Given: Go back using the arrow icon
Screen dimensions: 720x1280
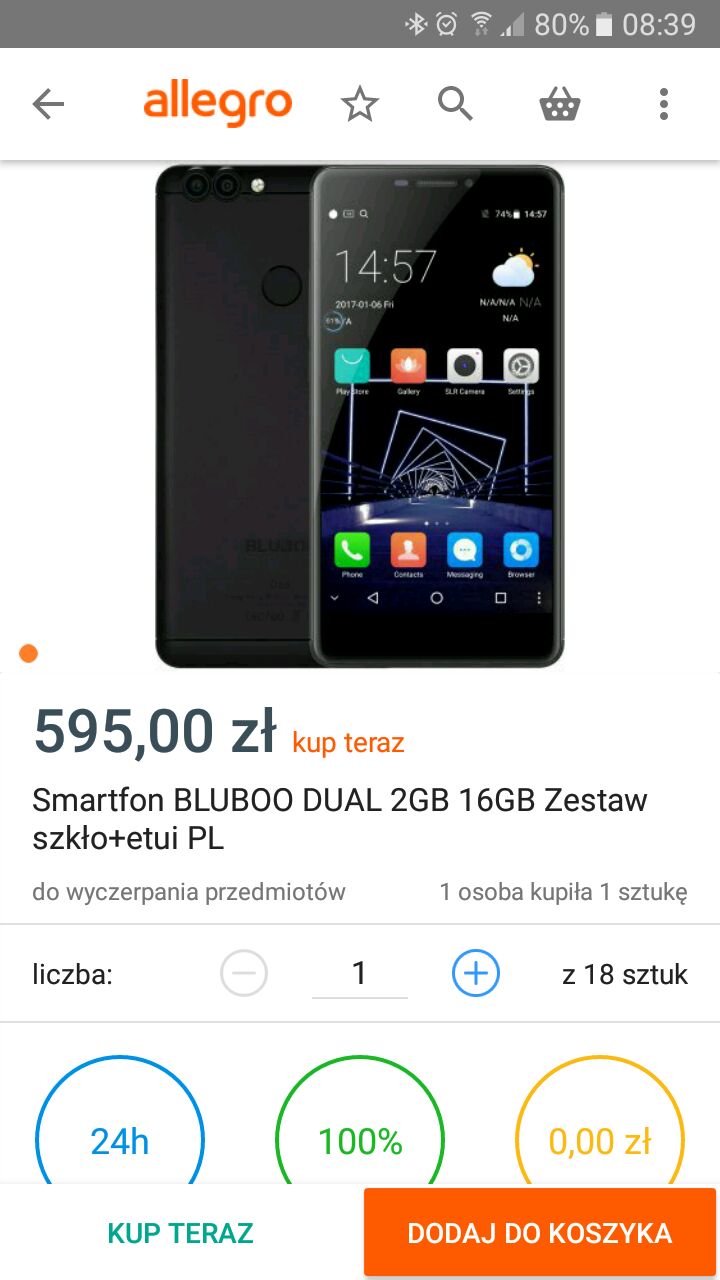Looking at the screenshot, I should 48,104.
